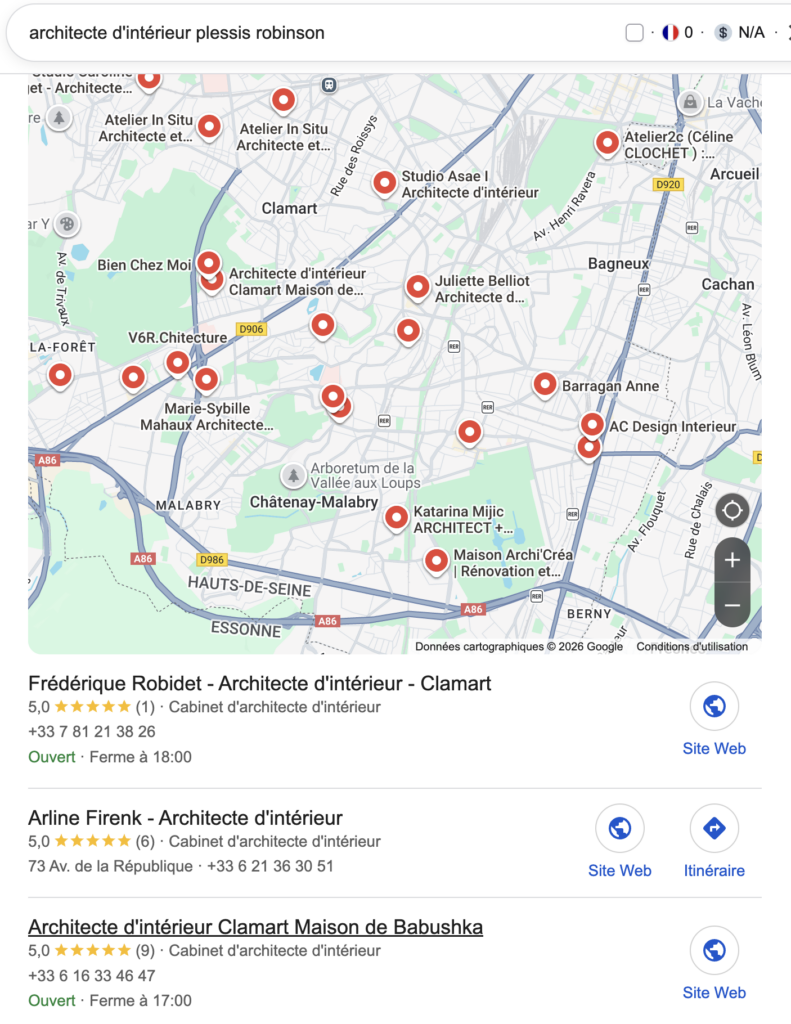791x1024 pixels.
Task: Zoom in on the map
Action: [x=731, y=560]
